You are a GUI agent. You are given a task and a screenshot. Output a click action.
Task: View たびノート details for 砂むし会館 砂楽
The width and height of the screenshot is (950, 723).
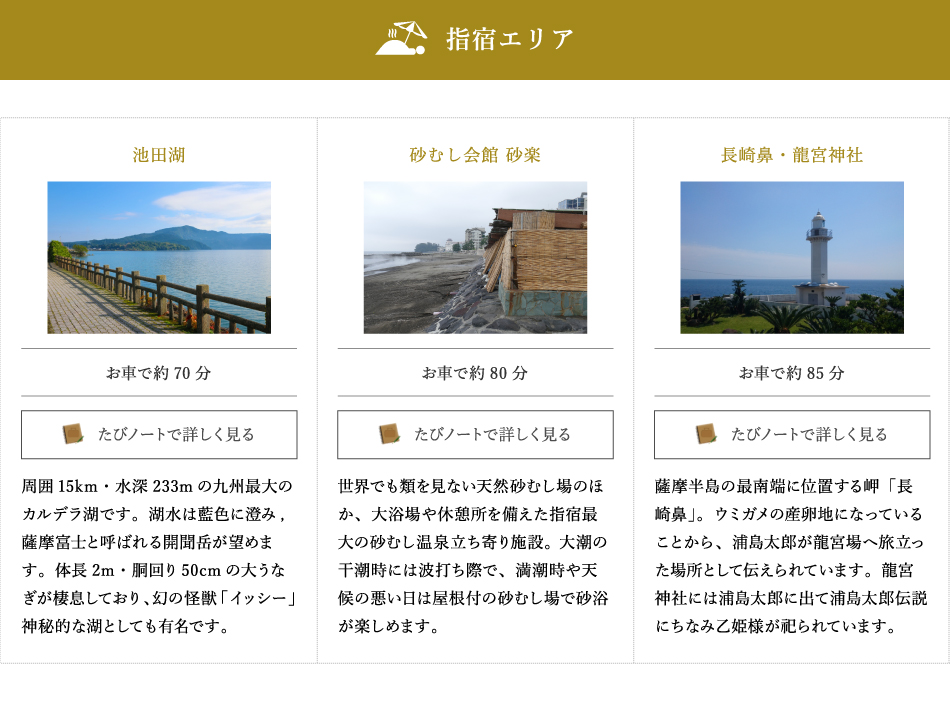[475, 434]
